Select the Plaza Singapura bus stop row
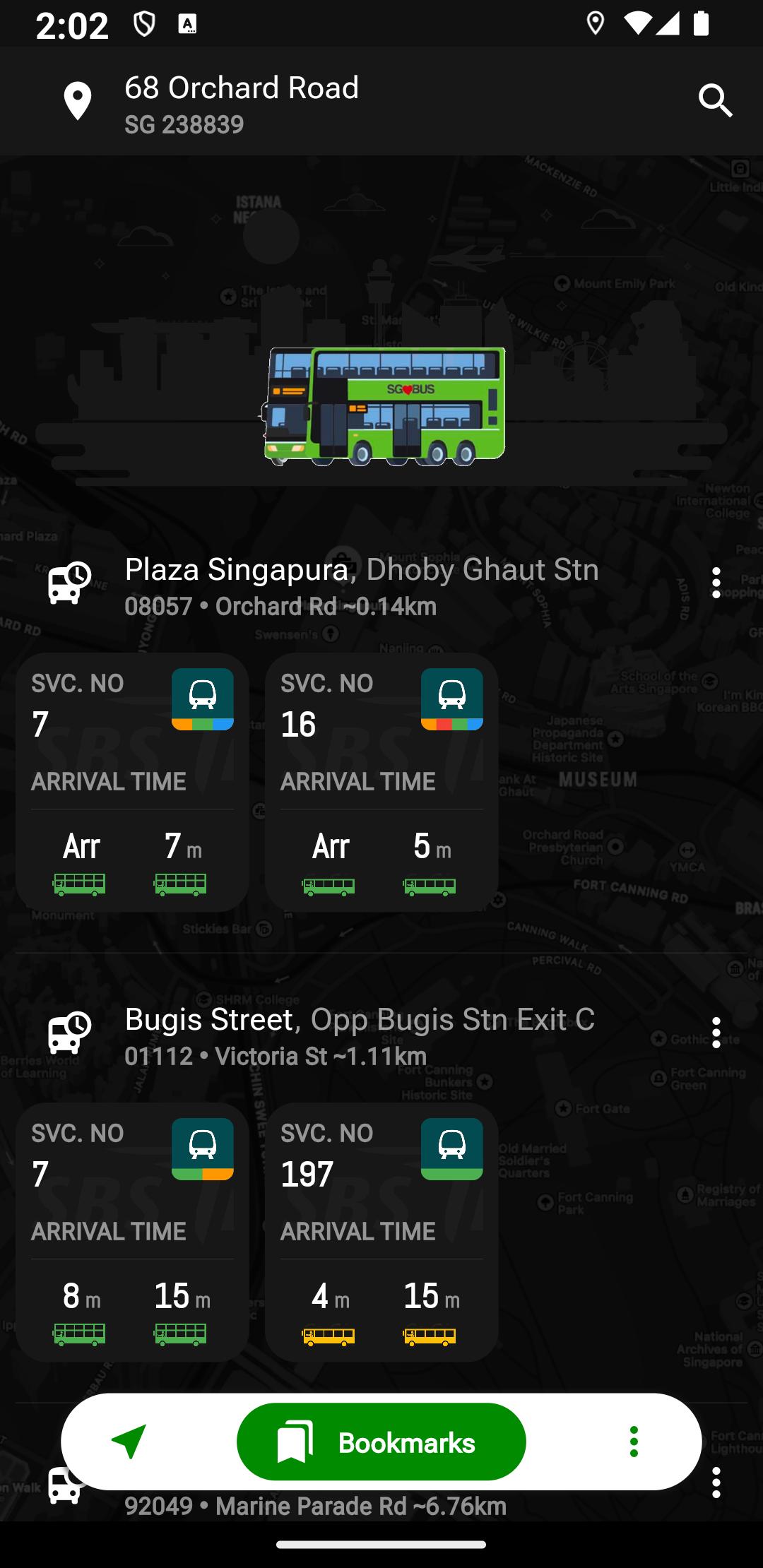 [360, 586]
